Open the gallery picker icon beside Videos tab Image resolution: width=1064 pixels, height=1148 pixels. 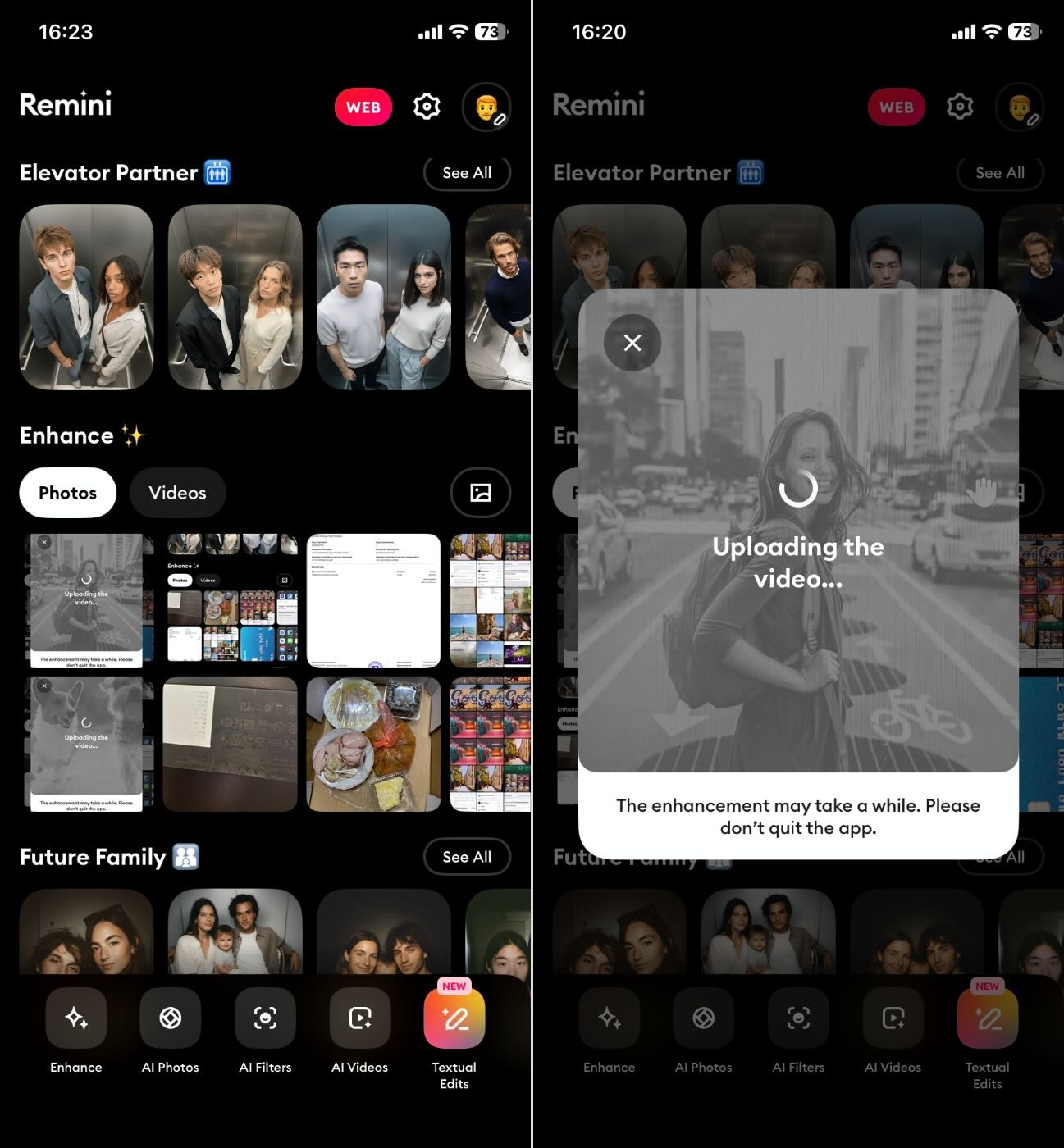click(x=481, y=493)
